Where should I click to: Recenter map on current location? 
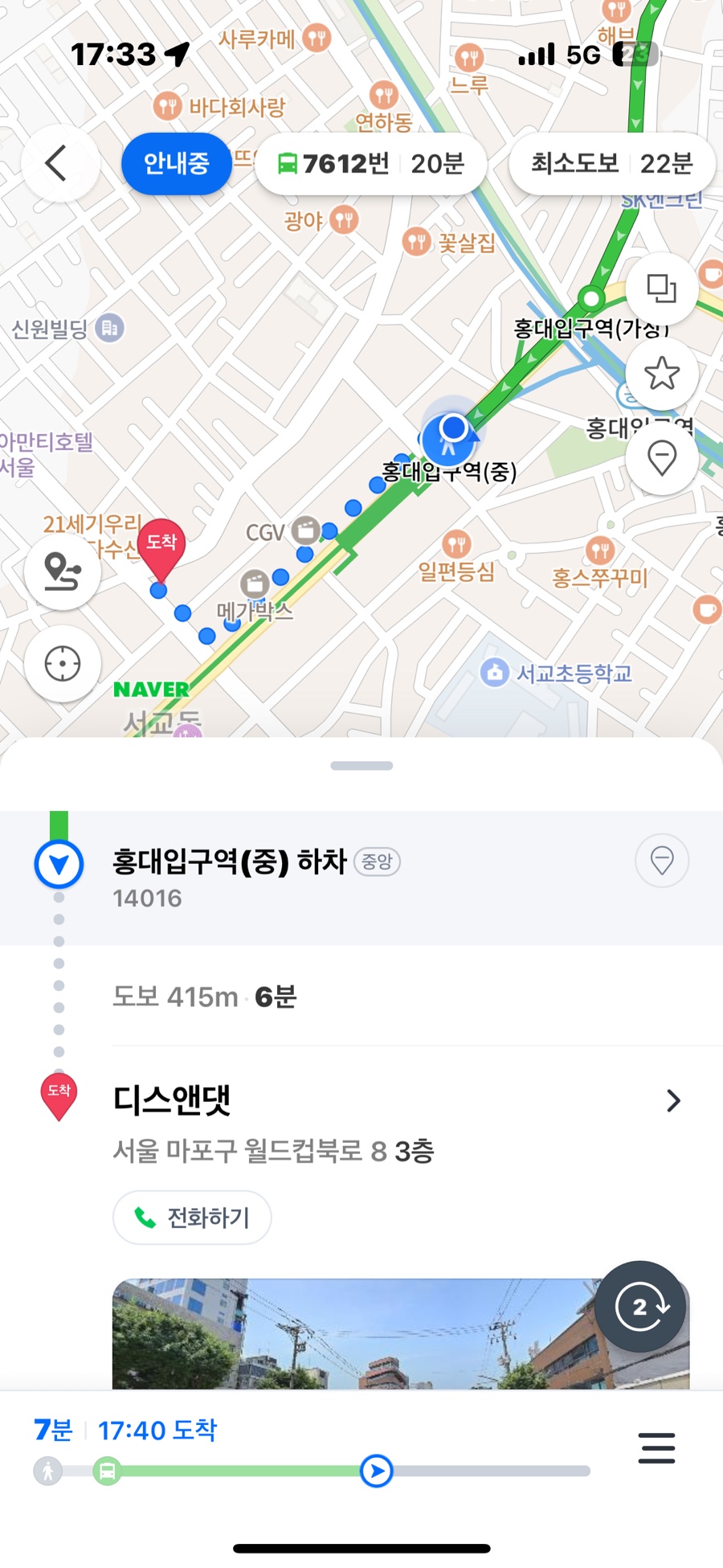pos(63,664)
